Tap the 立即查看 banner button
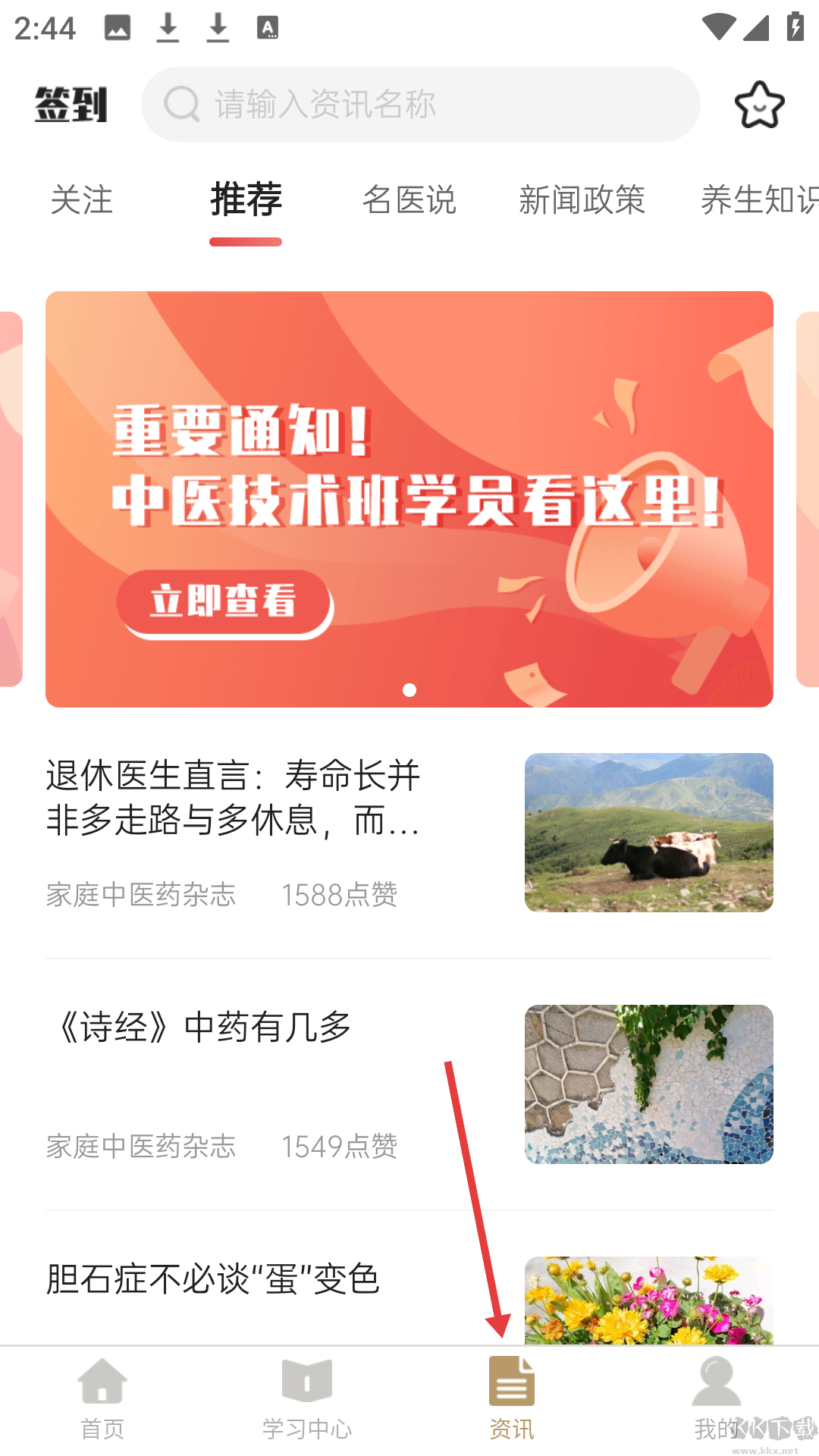 [224, 603]
